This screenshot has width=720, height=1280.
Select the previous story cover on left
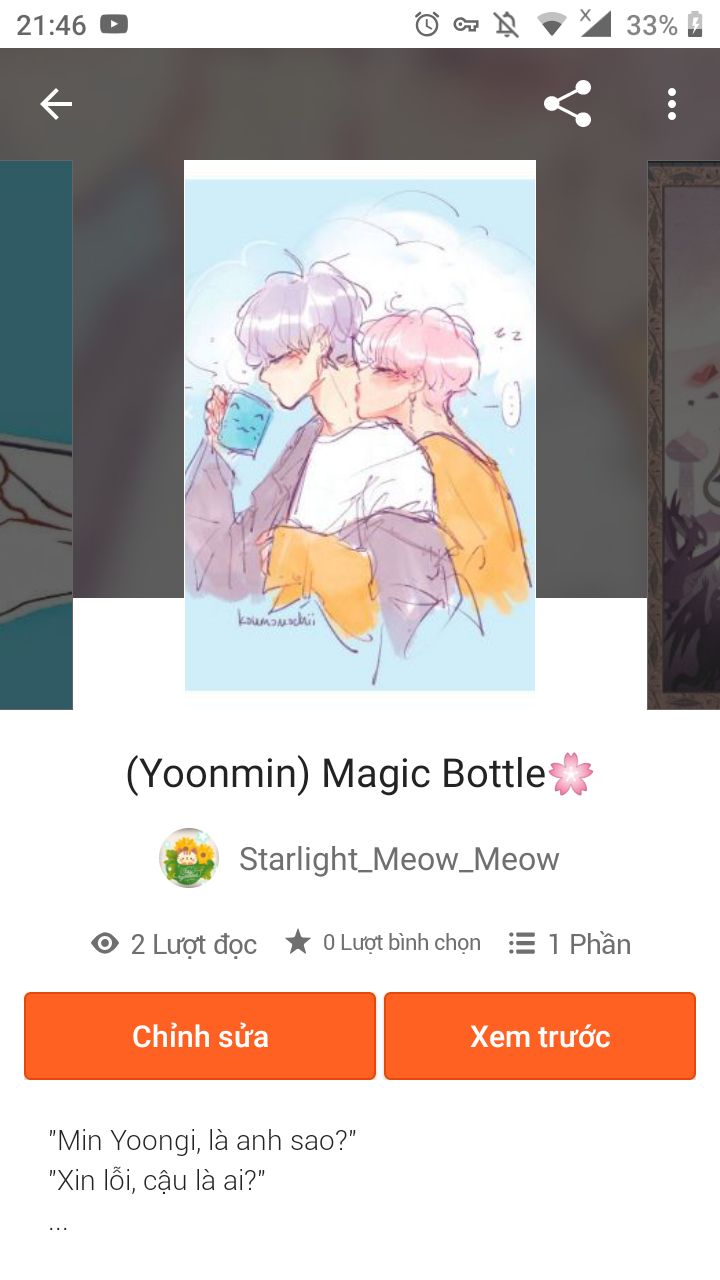click(x=35, y=435)
